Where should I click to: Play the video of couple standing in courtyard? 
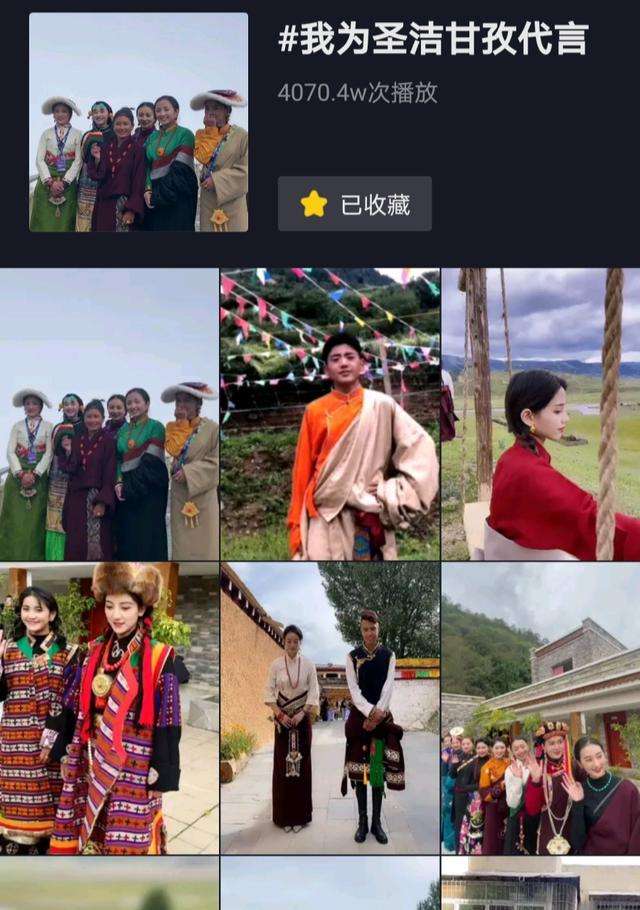(x=329, y=708)
